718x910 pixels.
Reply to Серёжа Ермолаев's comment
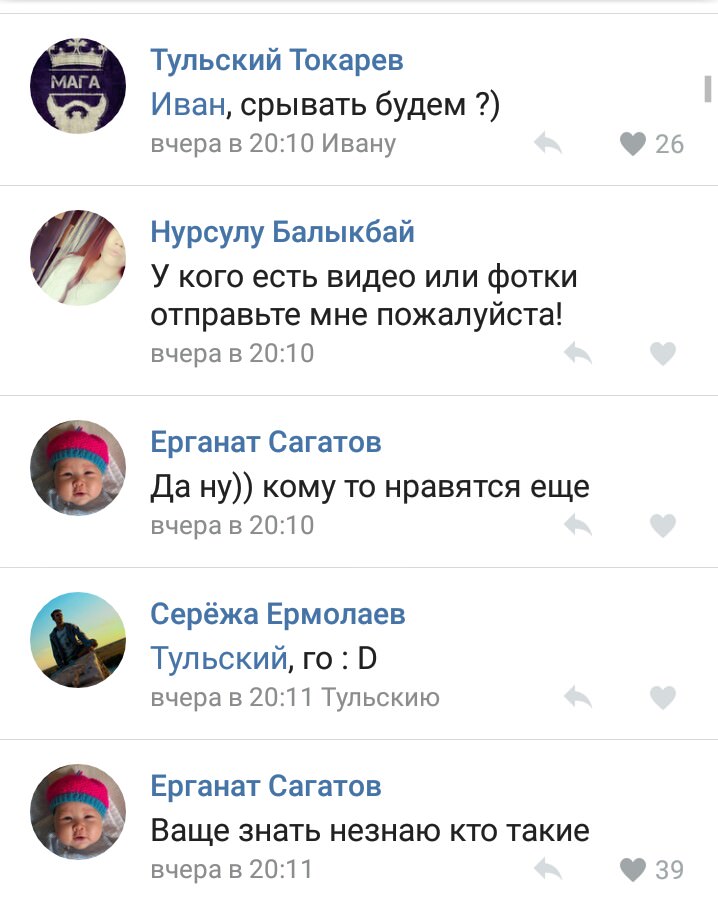pos(578,697)
